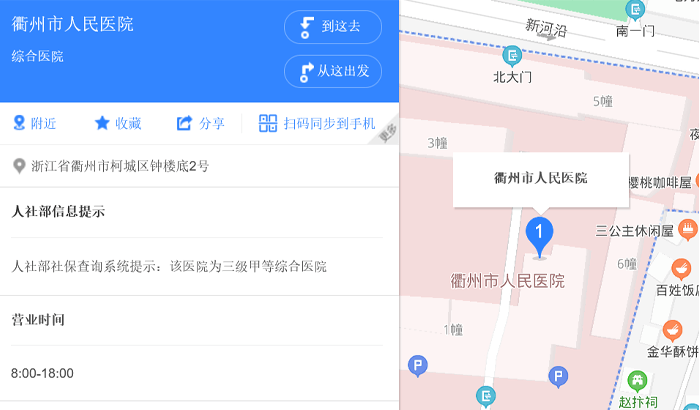Select 北大门 gate marker on map
The width and height of the screenshot is (700, 410).
pyautogui.click(x=513, y=55)
